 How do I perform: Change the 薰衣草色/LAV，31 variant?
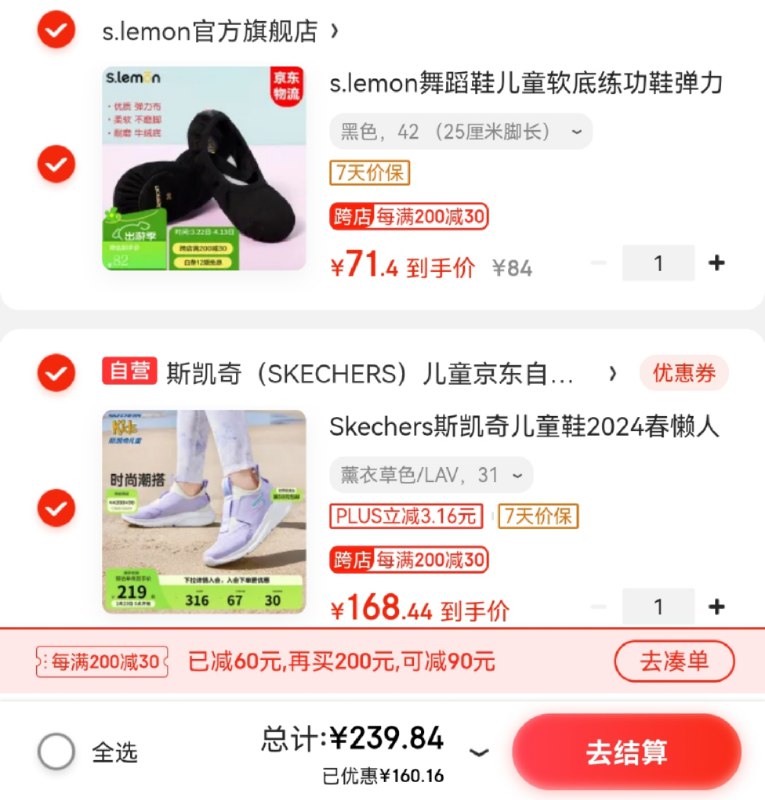pos(431,475)
